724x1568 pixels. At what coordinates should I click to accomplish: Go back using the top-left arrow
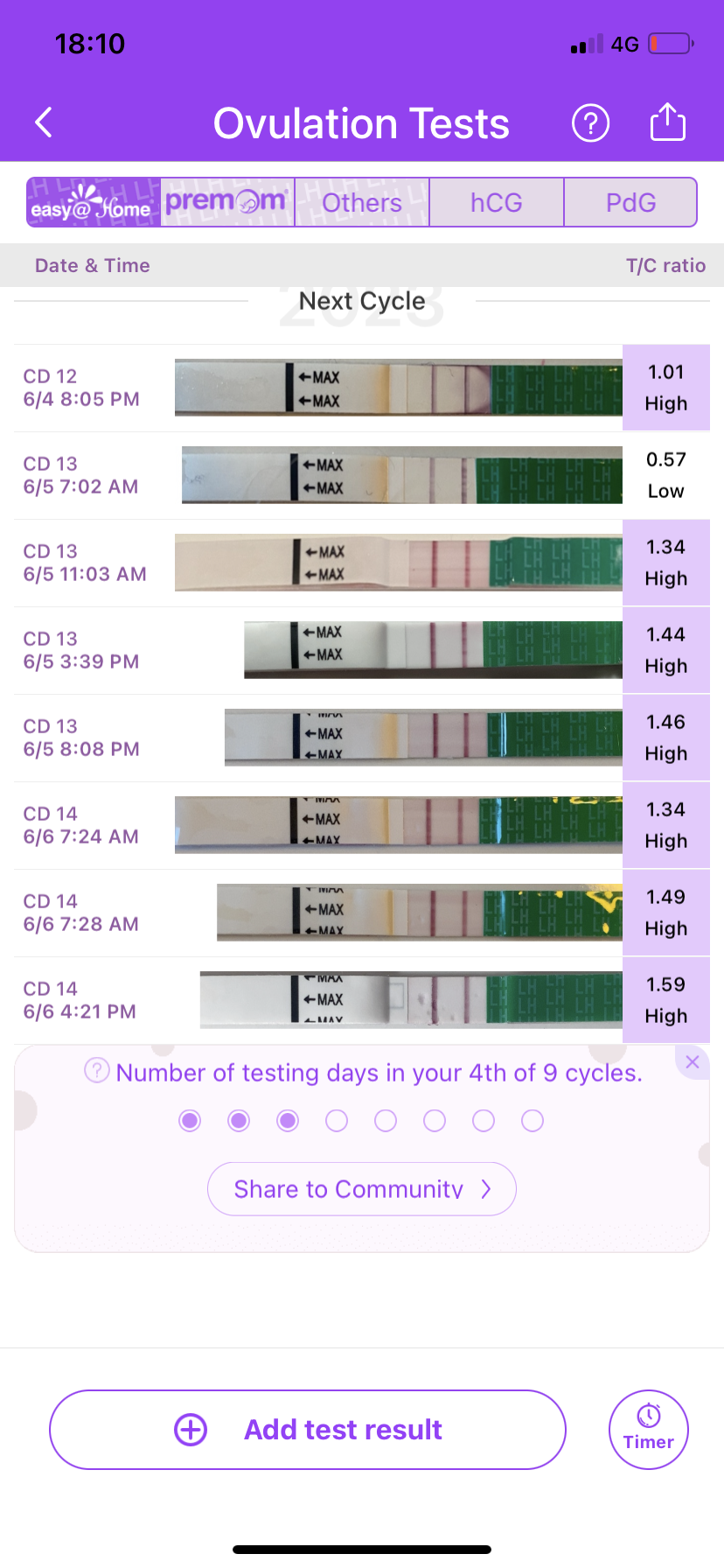click(44, 122)
